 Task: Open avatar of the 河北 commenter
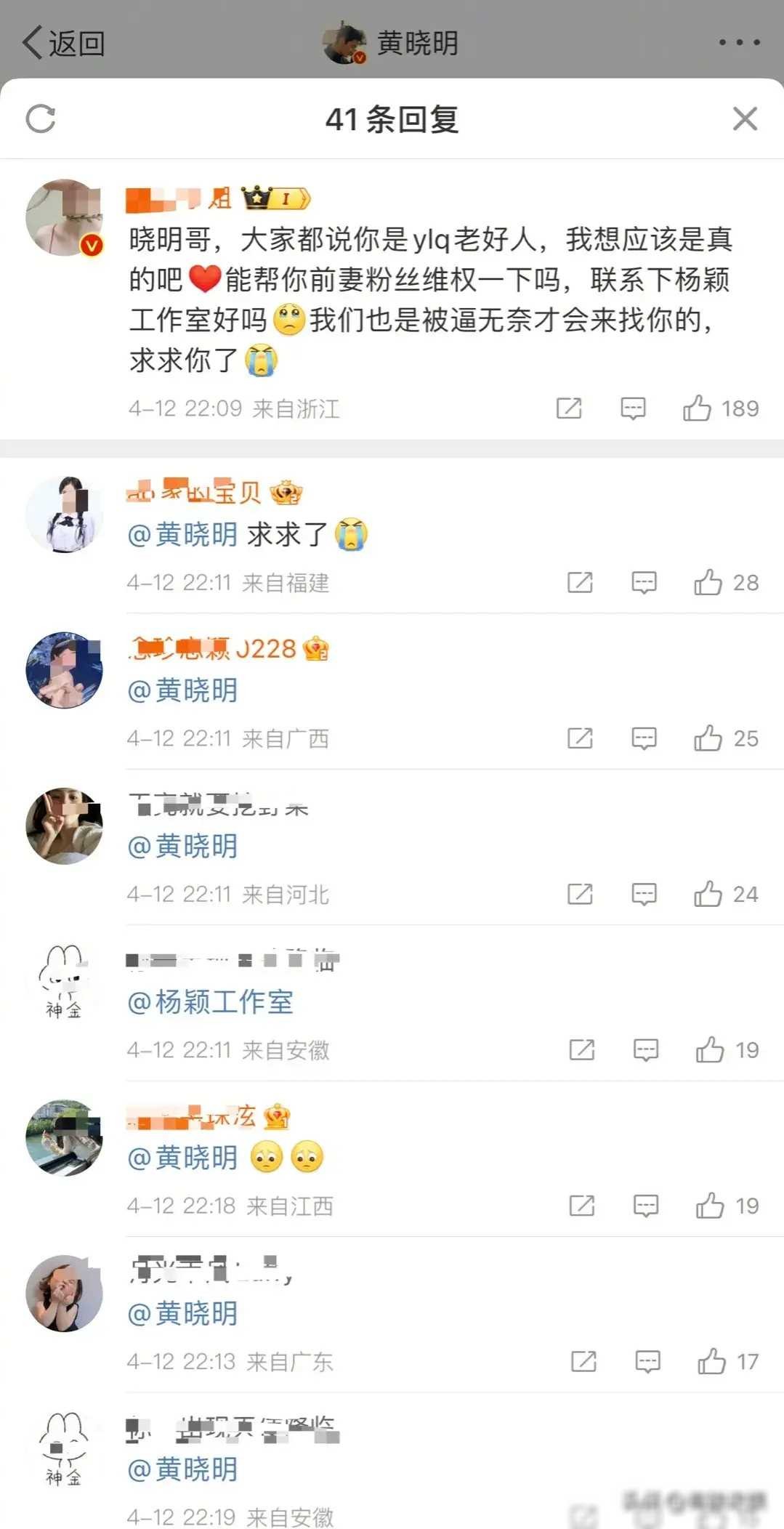click(64, 826)
